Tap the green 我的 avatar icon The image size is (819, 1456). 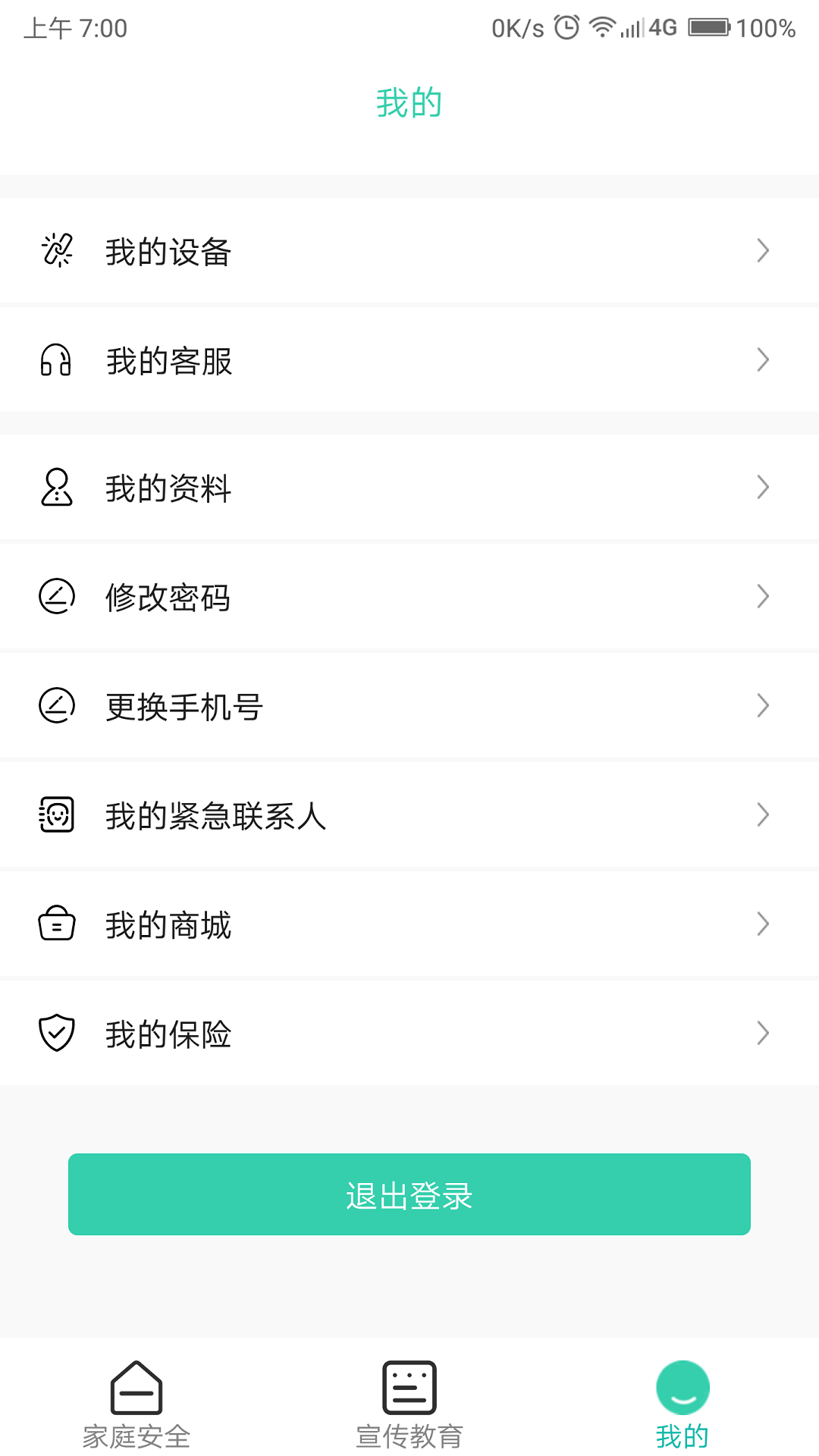(682, 1388)
